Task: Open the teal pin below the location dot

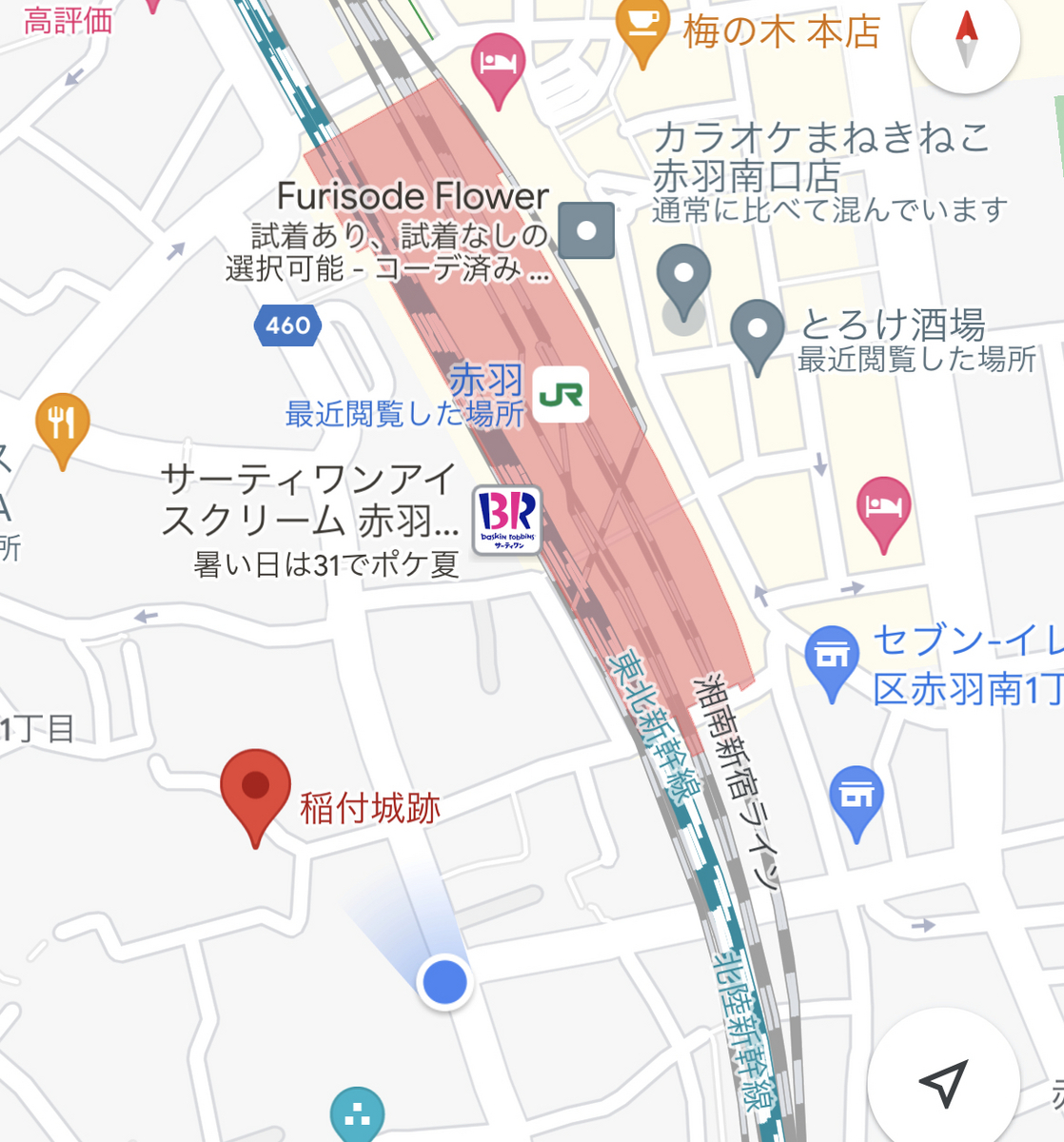Action: click(357, 1112)
